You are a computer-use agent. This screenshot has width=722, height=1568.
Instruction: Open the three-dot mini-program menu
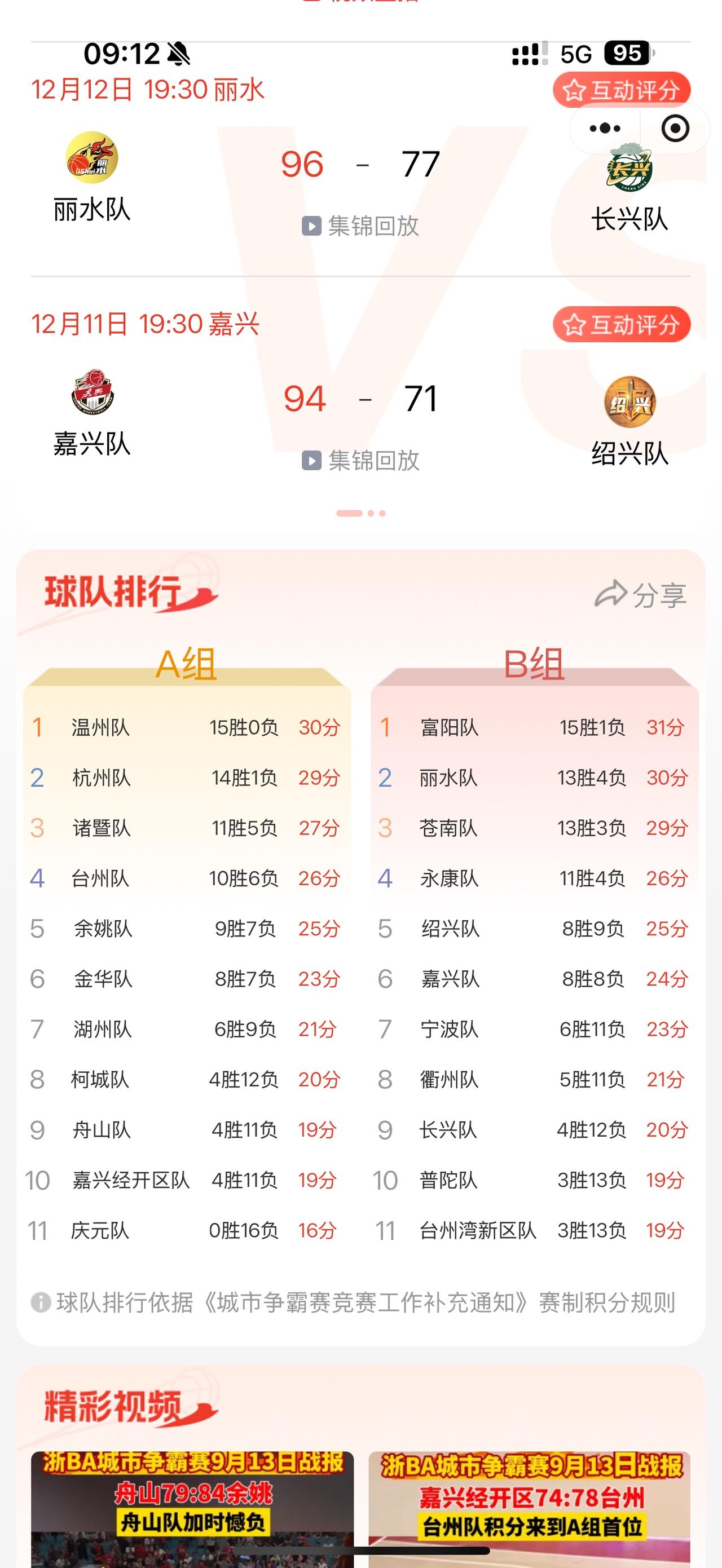coord(604,129)
